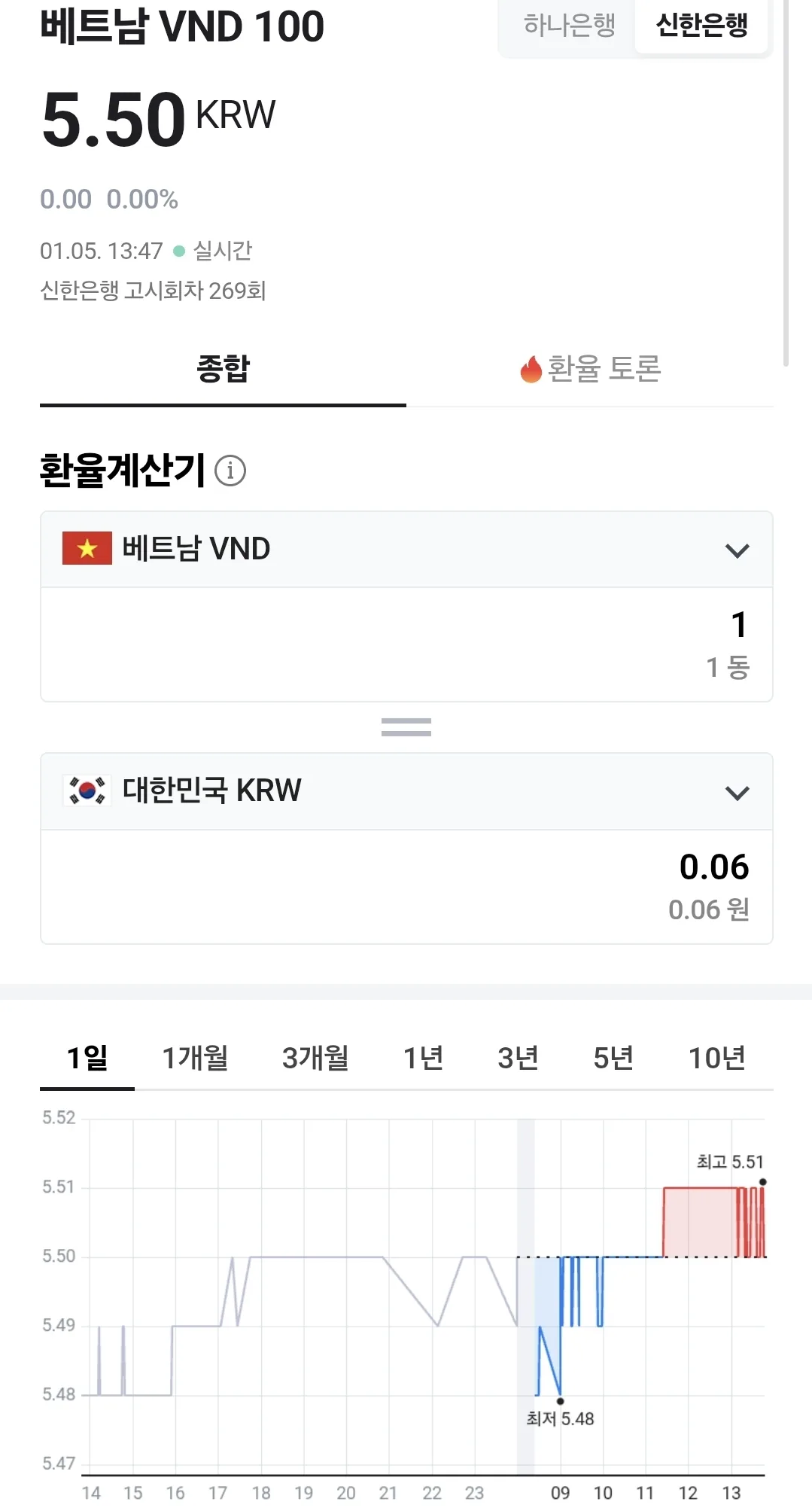View the 10년 chart range
Screen dimensions: 812x1508
coord(717,1058)
